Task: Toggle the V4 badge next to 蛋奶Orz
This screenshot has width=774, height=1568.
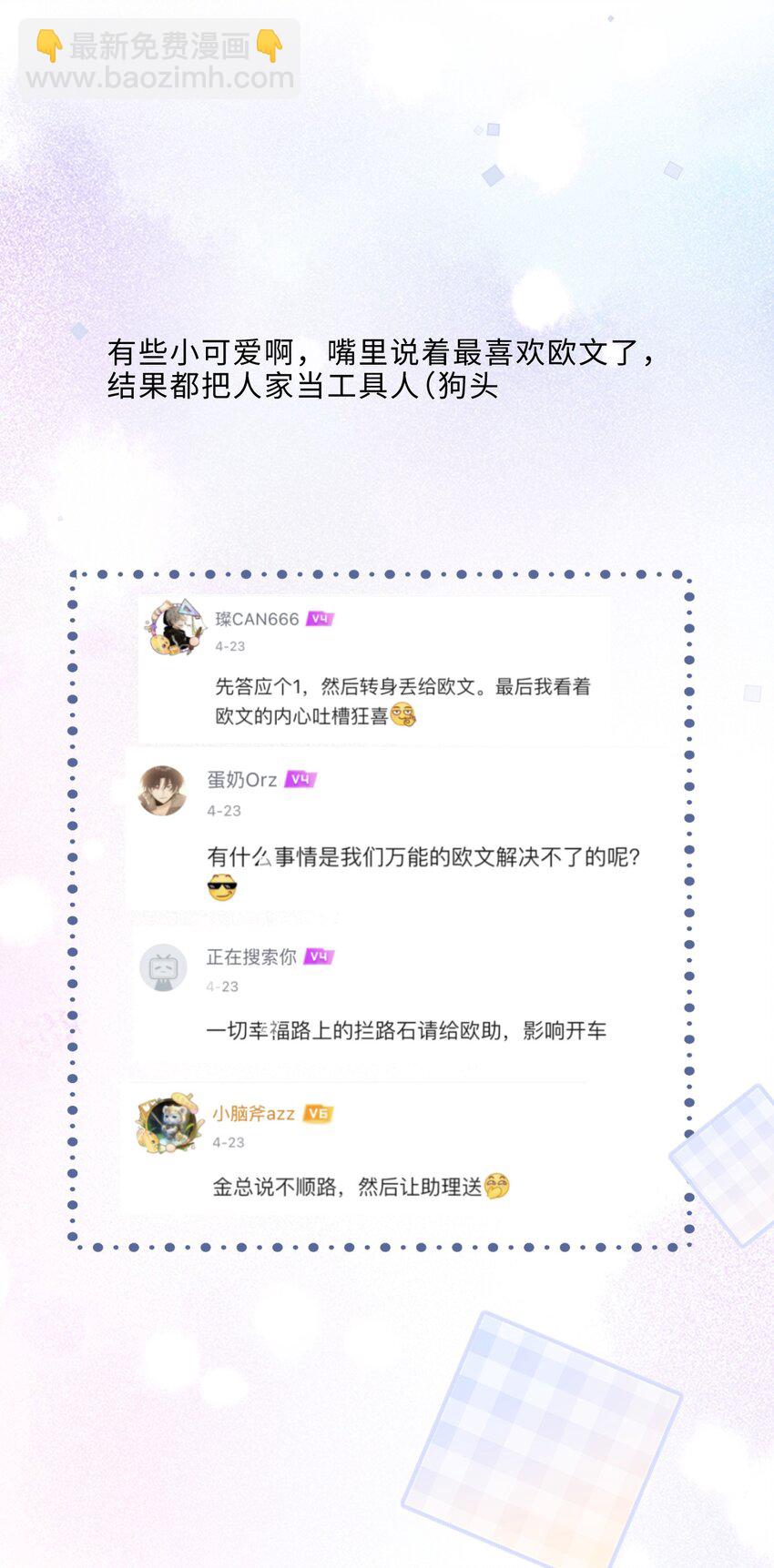Action: point(301,779)
